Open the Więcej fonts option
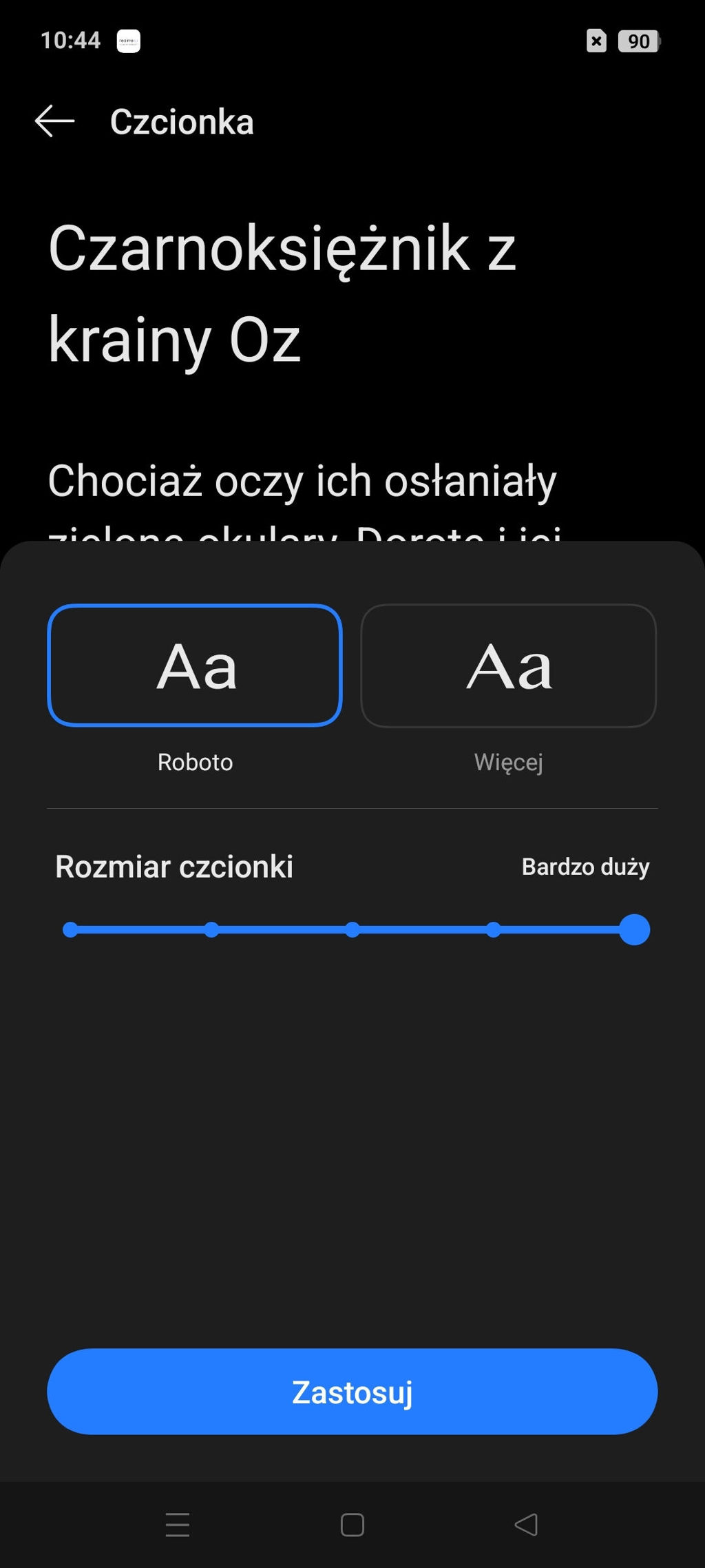705x1568 pixels. 508,666
